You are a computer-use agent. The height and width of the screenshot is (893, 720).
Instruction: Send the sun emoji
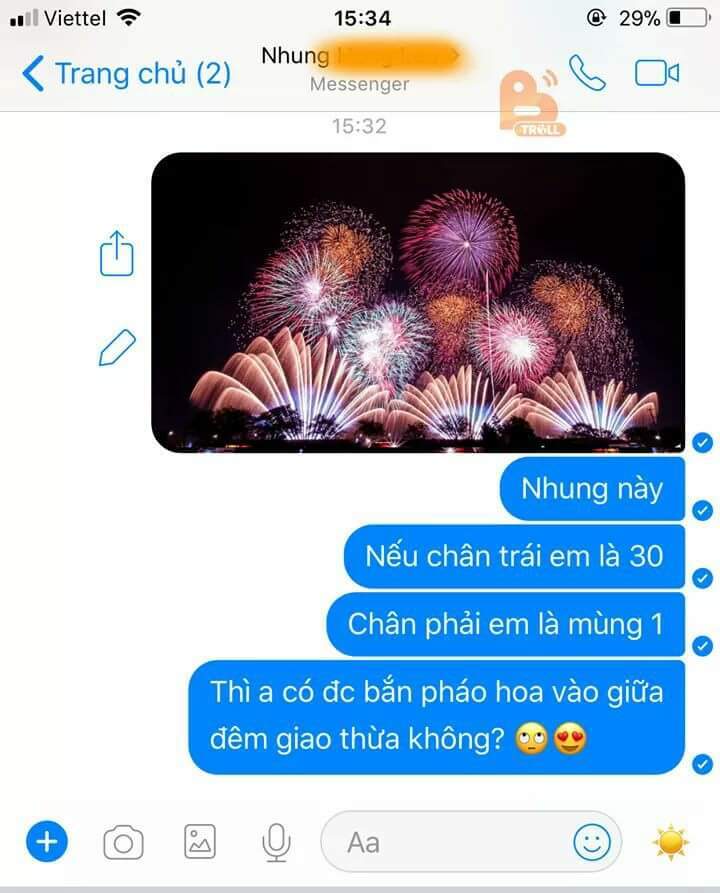[671, 842]
